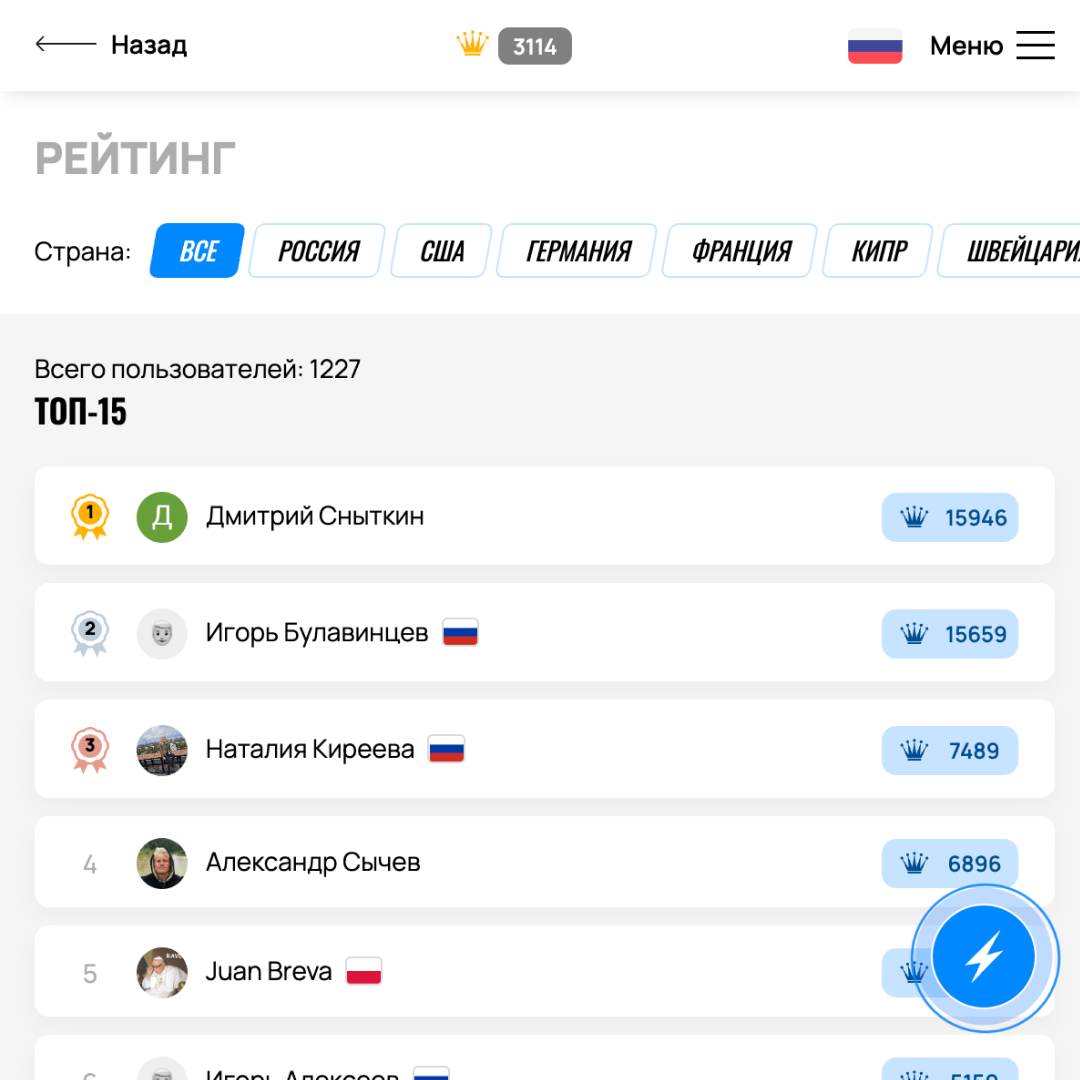
Task: Filter rating by ГЕРМАНИЯ
Action: (x=577, y=251)
